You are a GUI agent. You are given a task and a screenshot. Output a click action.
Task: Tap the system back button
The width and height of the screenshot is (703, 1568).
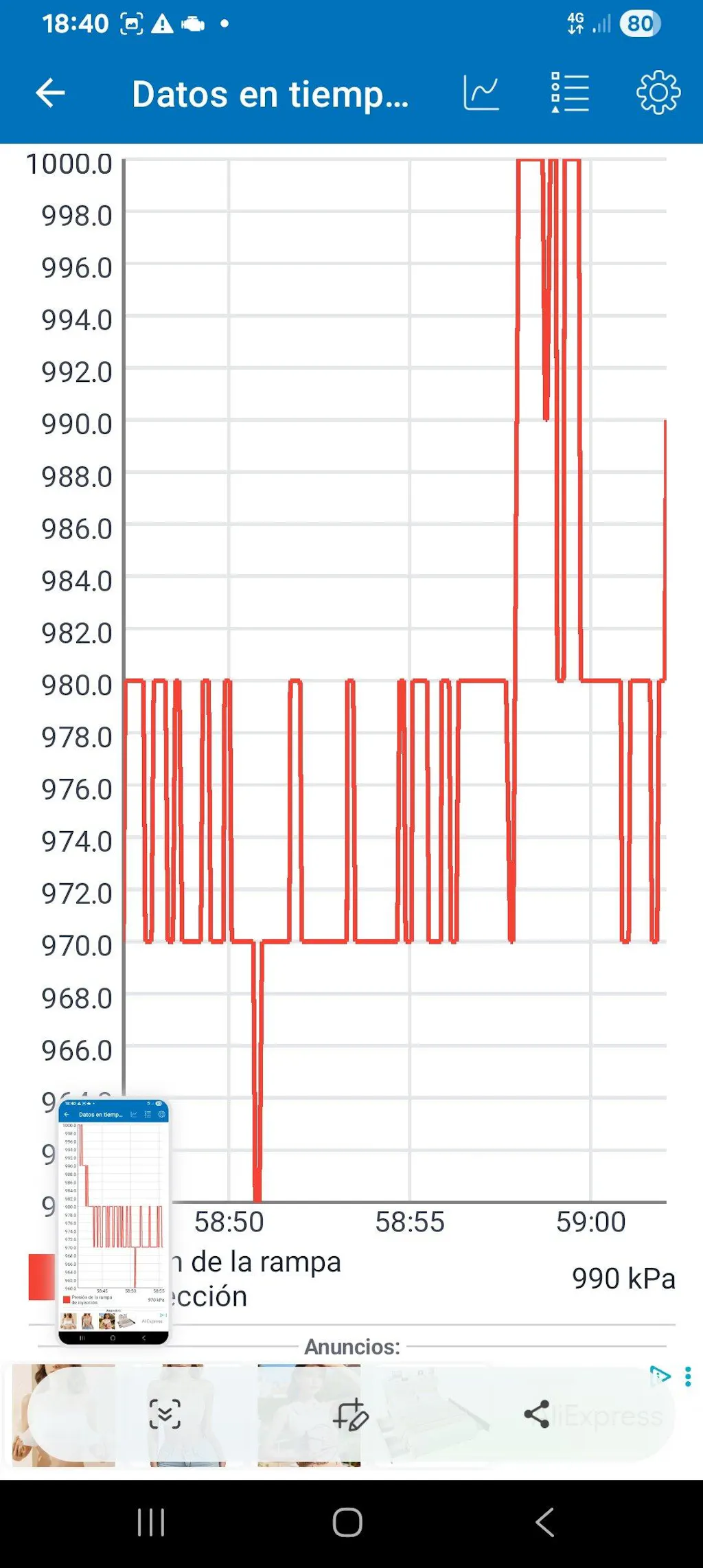(x=544, y=1522)
